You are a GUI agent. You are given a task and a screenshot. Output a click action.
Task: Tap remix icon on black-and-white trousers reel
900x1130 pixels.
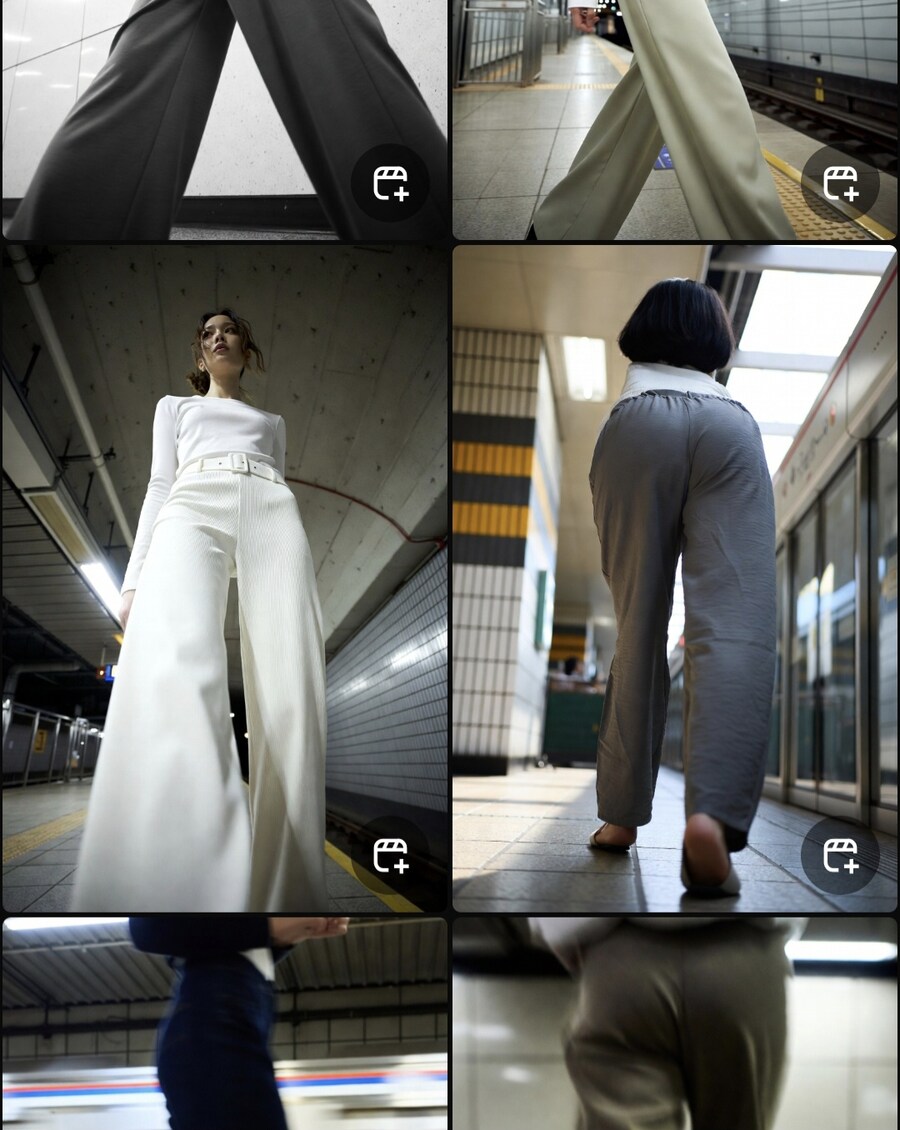click(x=390, y=184)
